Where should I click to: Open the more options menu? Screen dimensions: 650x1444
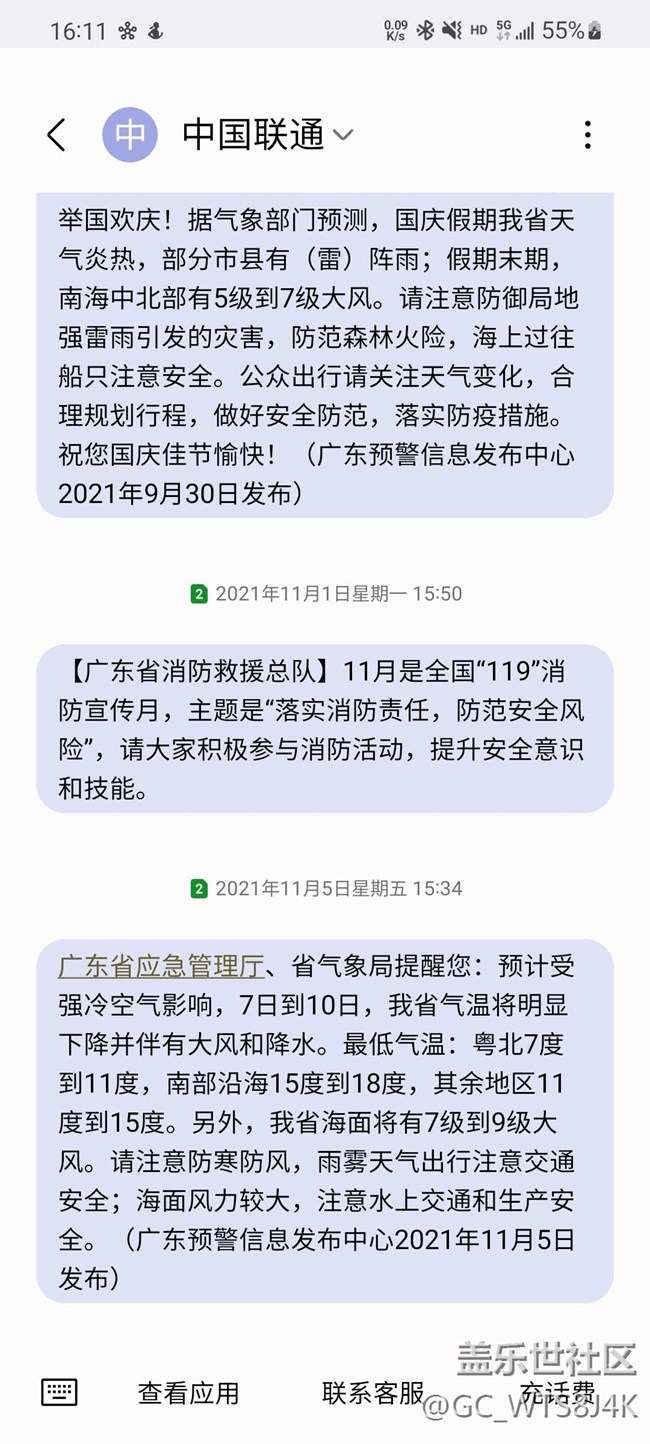pyautogui.click(x=587, y=134)
